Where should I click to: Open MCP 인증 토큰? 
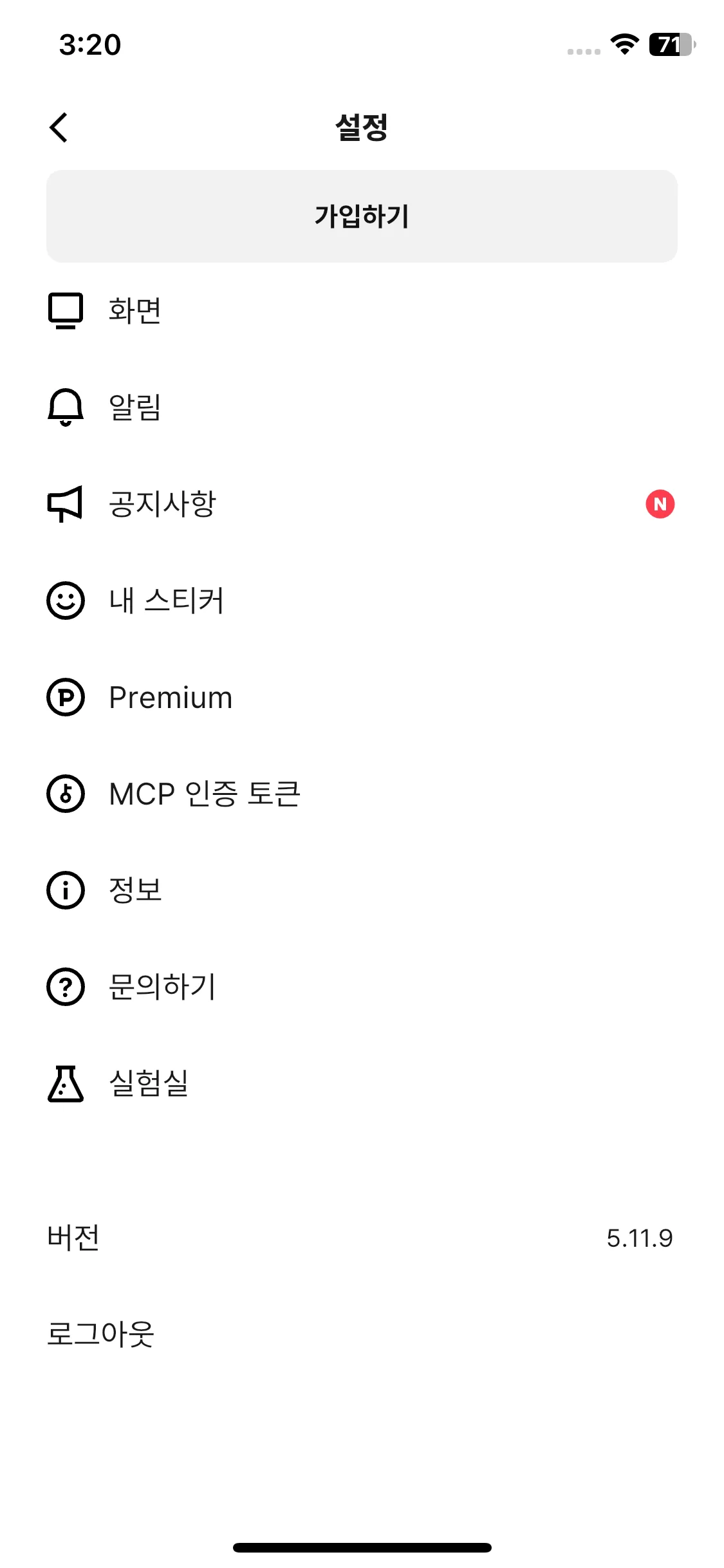click(x=205, y=794)
